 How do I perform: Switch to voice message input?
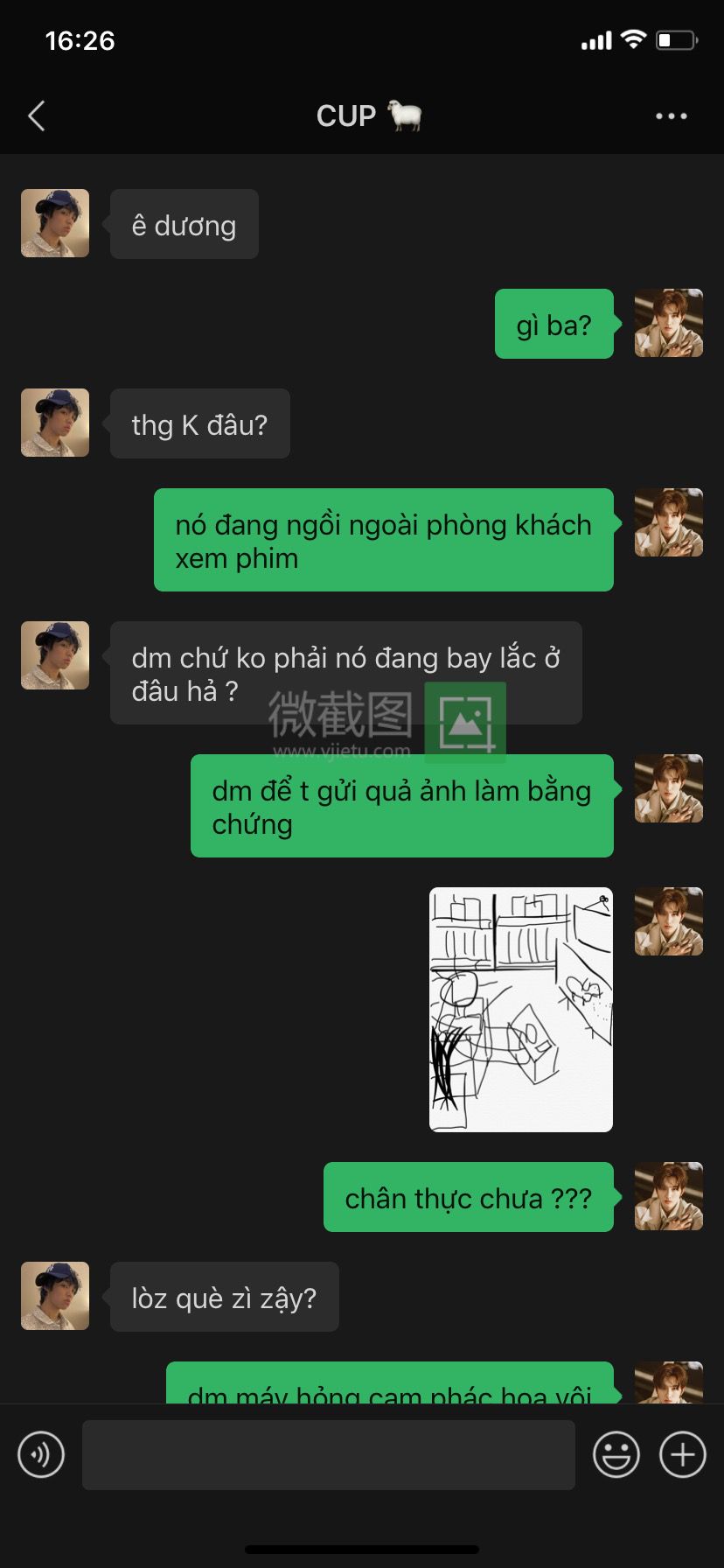41,1455
